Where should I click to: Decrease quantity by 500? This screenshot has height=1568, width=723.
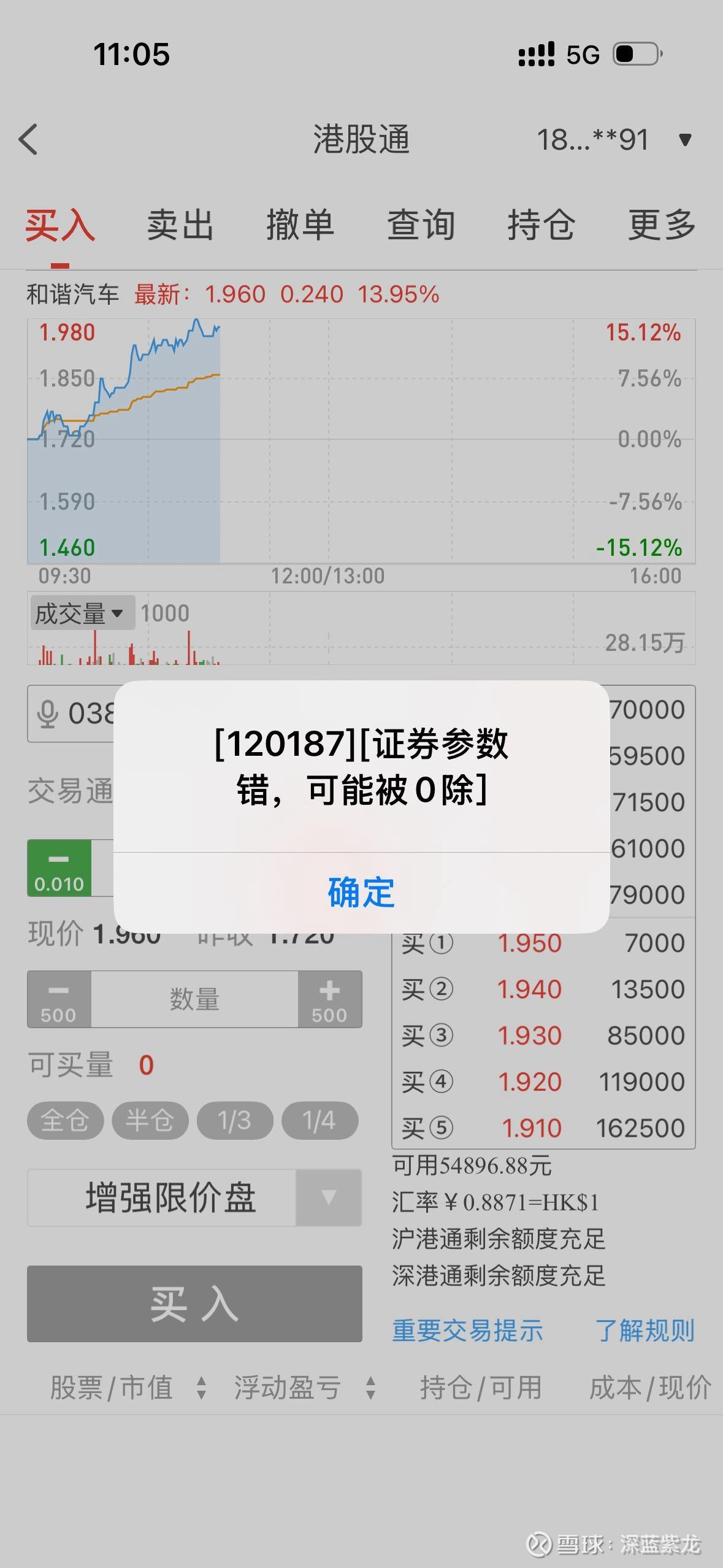(x=59, y=999)
